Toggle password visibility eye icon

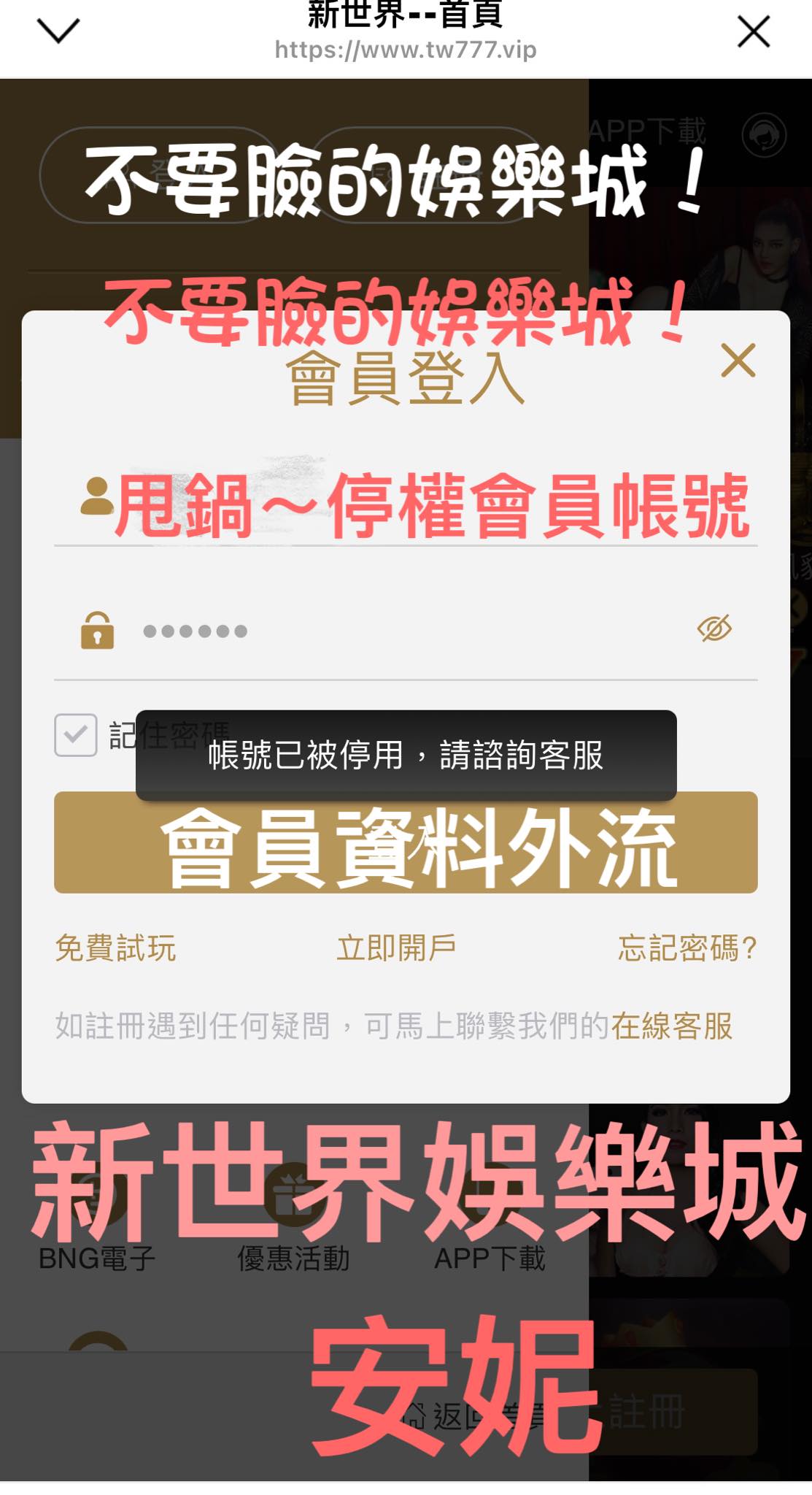click(714, 629)
